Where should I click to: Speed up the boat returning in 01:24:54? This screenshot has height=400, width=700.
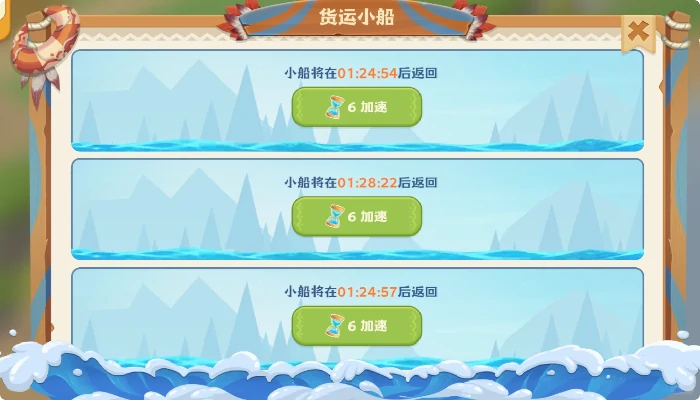(357, 107)
